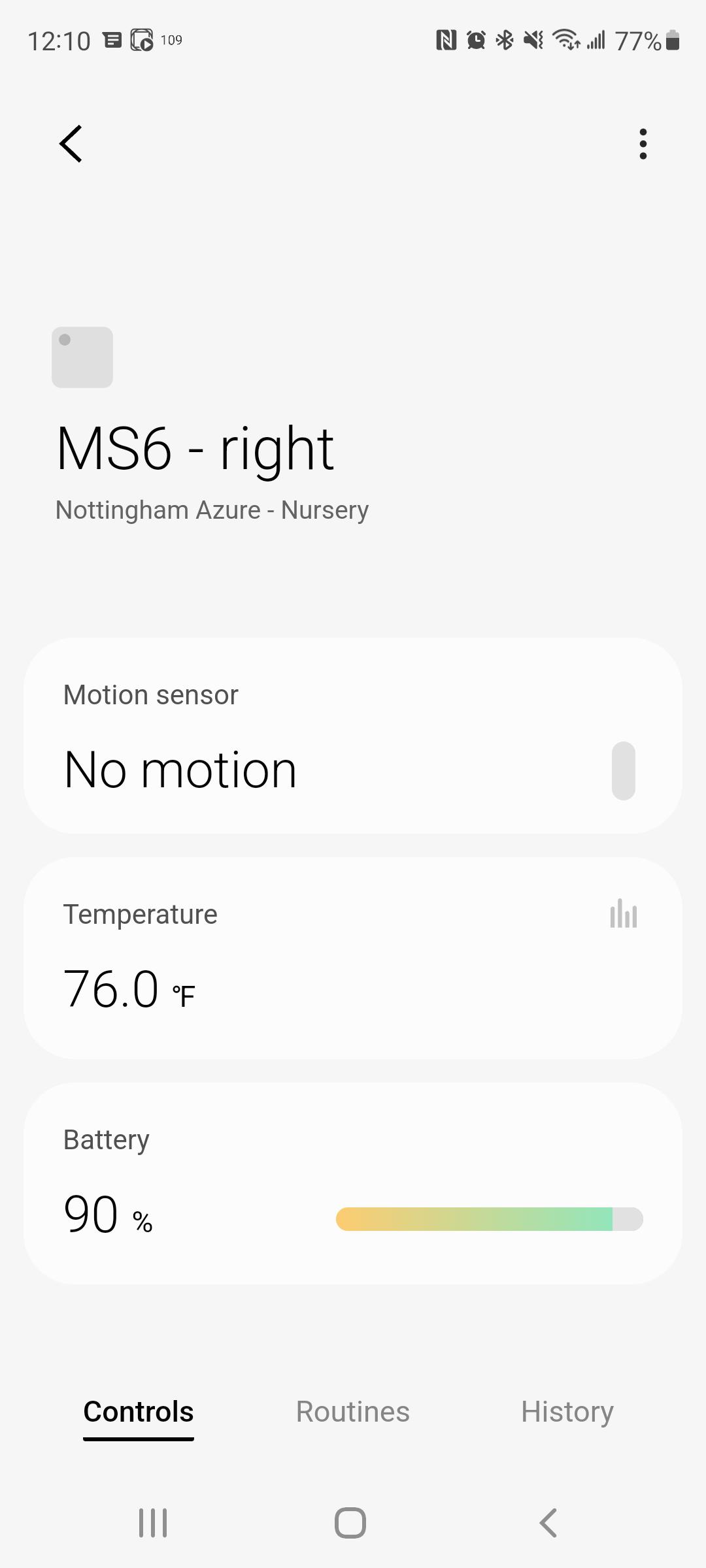706x1568 pixels.
Task: Tap the cellular signal indicator
Action: 596,41
